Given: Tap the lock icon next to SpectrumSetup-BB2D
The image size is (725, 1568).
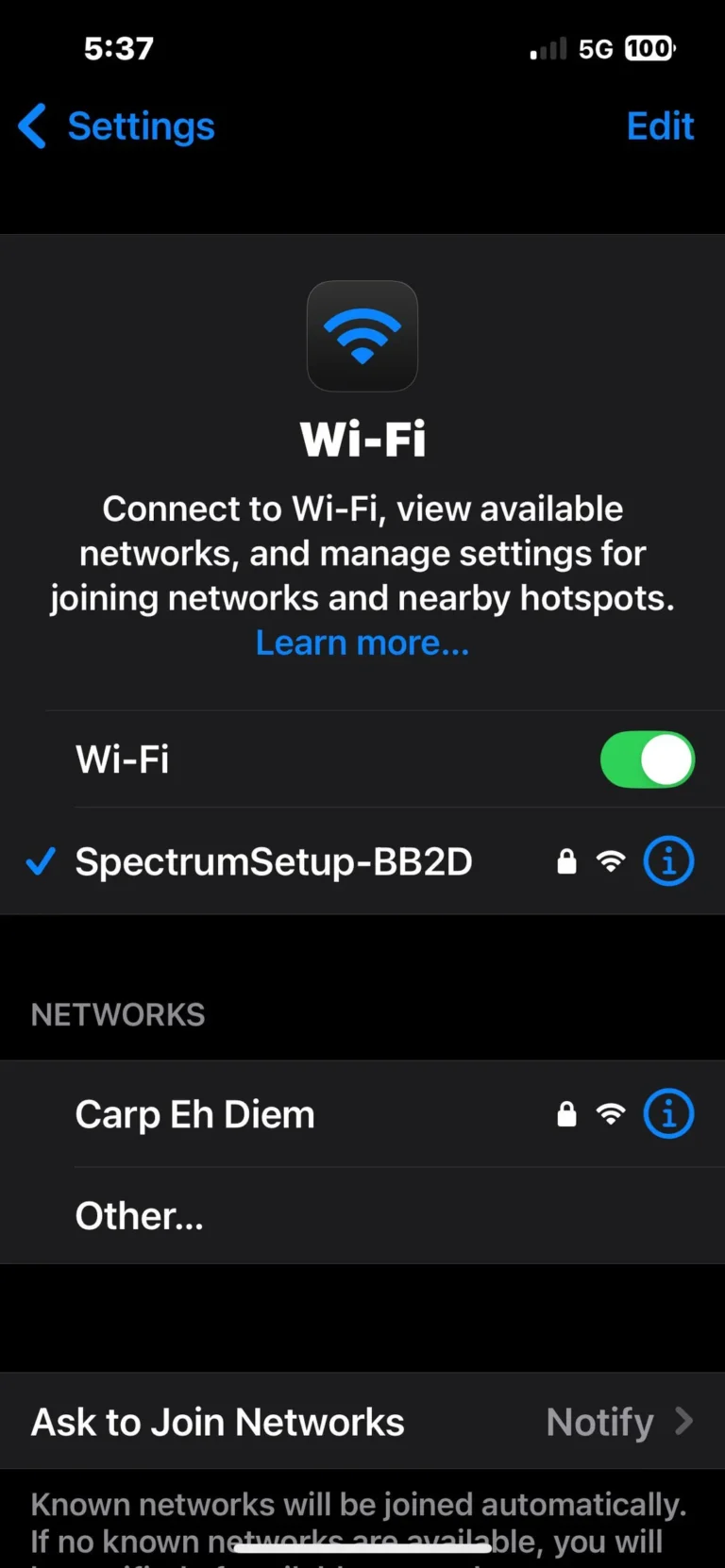Looking at the screenshot, I should coord(566,861).
